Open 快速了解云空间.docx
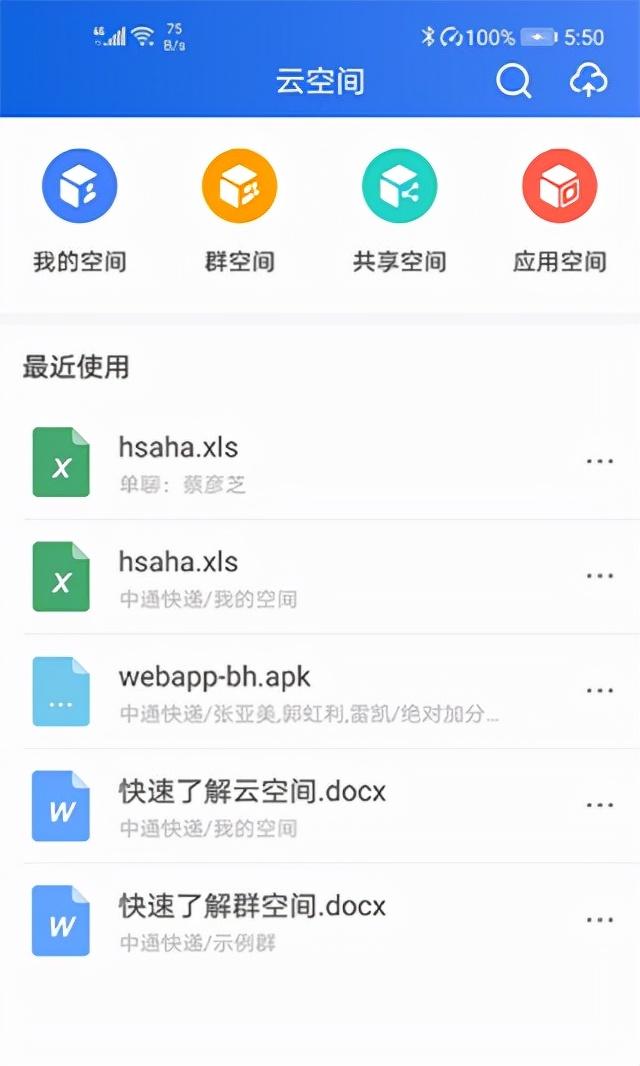Image resolution: width=640 pixels, height=1066 pixels. [300, 806]
